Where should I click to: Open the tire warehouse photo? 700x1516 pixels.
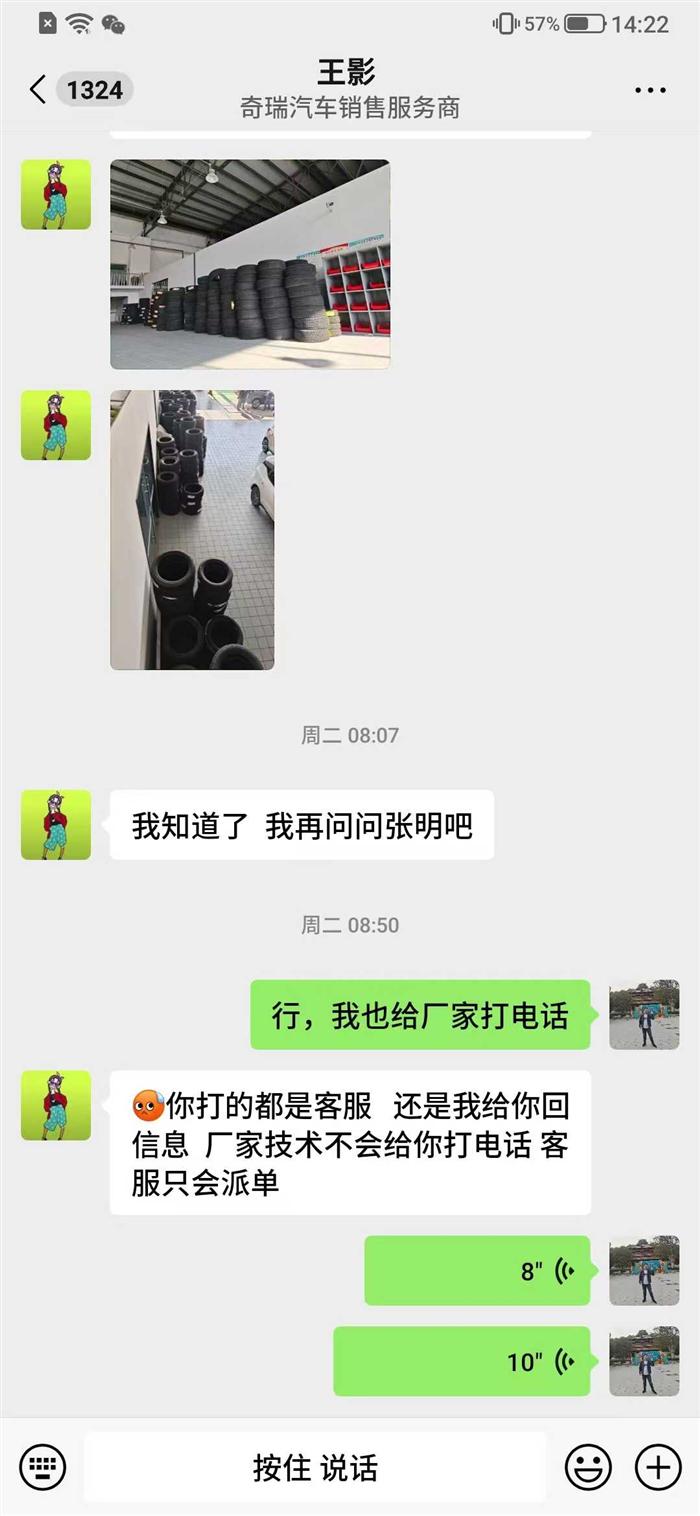[x=249, y=264]
